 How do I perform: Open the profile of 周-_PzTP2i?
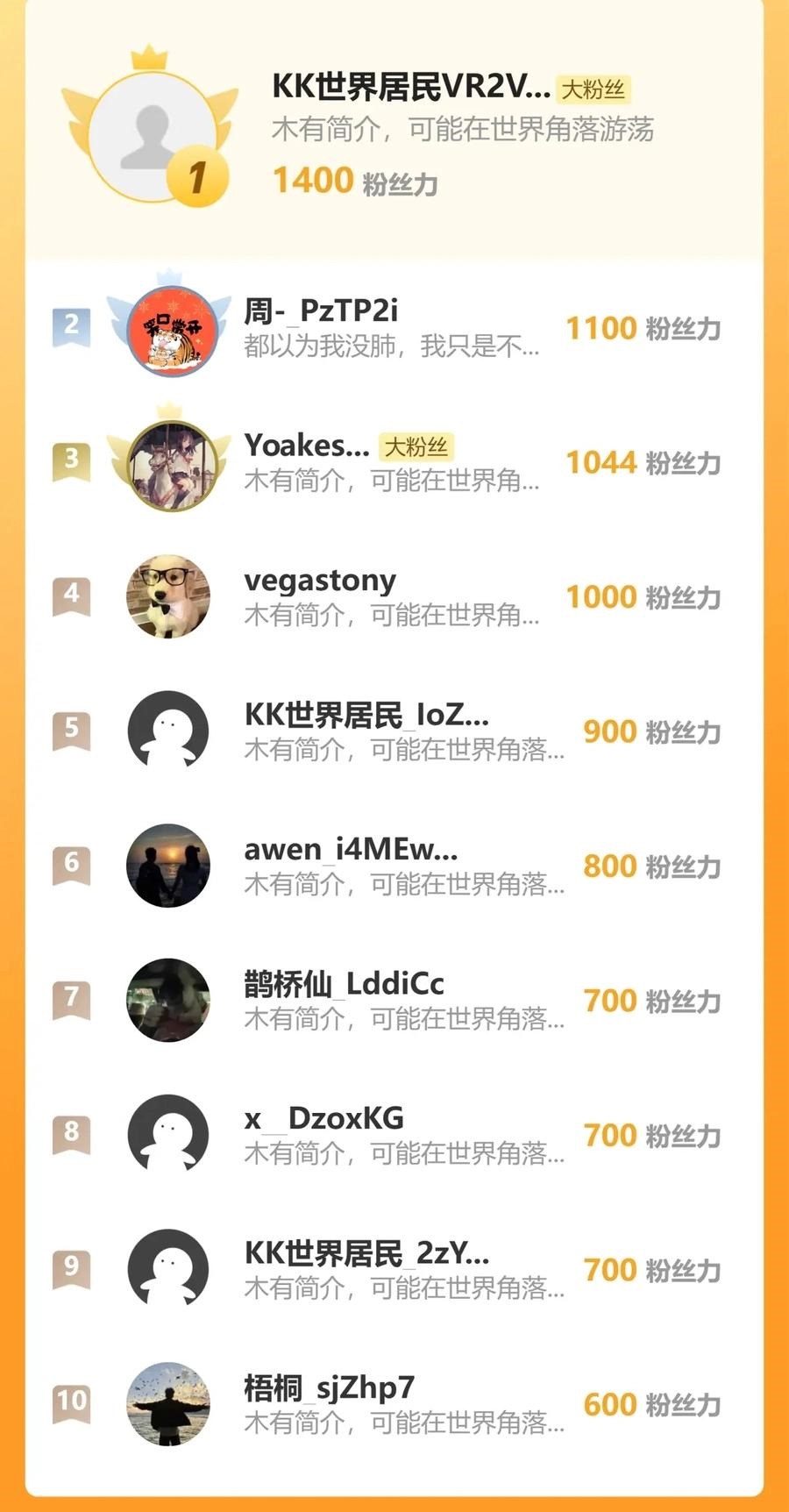(321, 310)
